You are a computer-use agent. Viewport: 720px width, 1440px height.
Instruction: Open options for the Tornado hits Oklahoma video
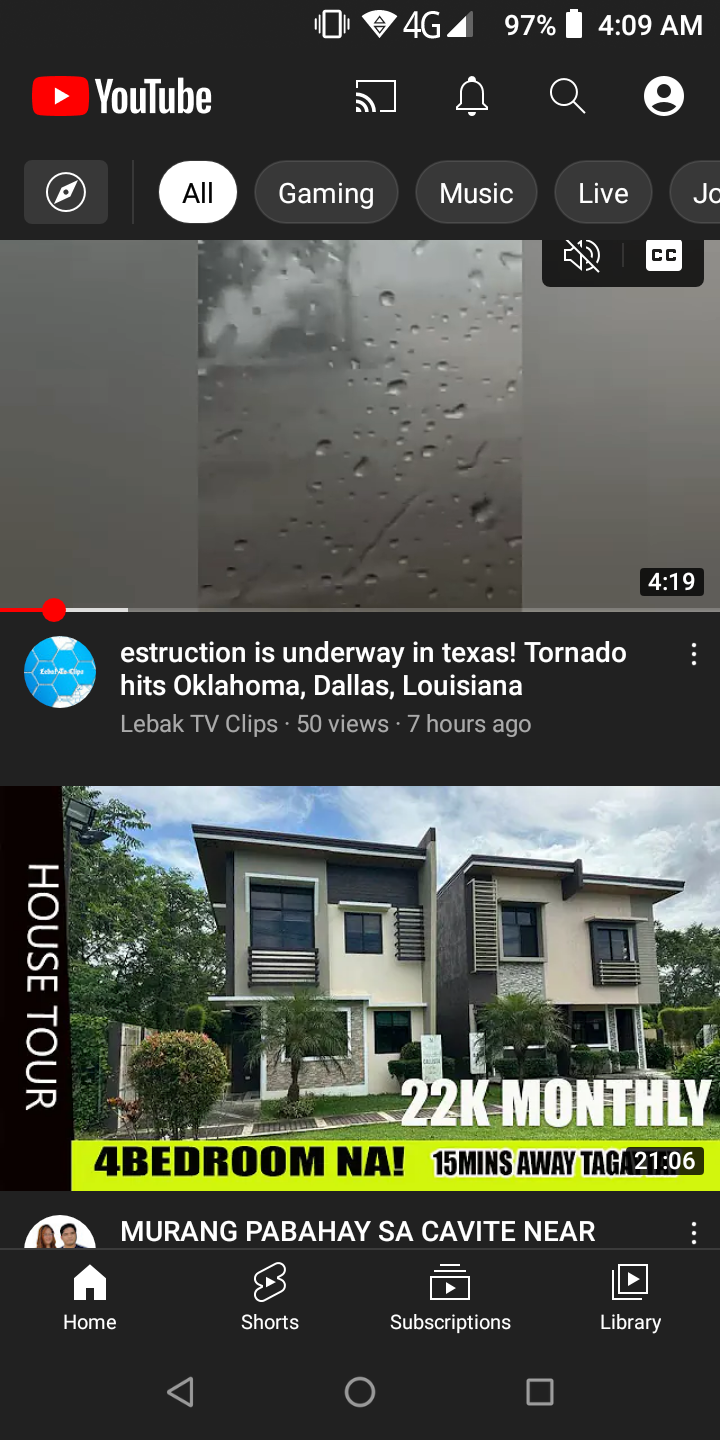tap(693, 655)
